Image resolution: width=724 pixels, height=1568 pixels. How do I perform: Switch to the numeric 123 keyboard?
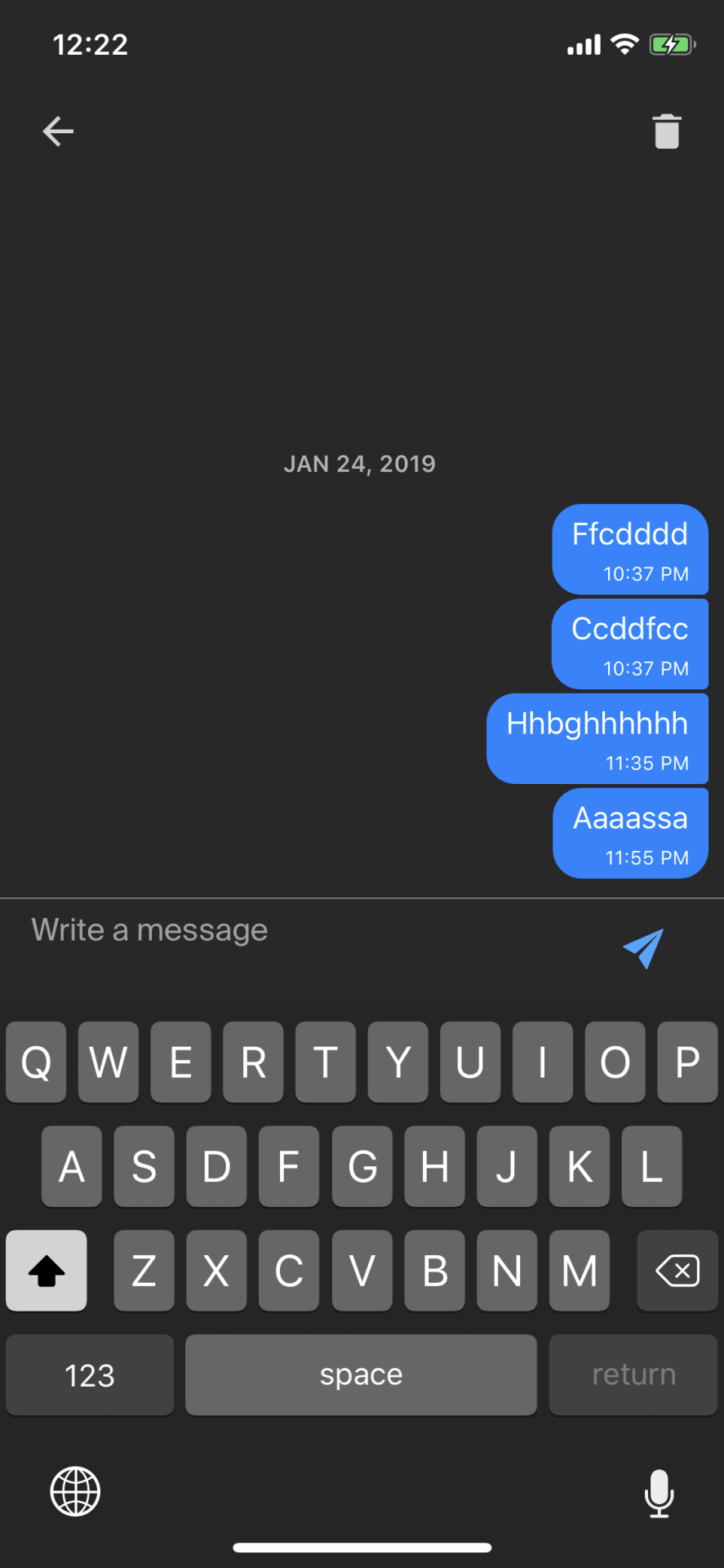pyautogui.click(x=89, y=1374)
